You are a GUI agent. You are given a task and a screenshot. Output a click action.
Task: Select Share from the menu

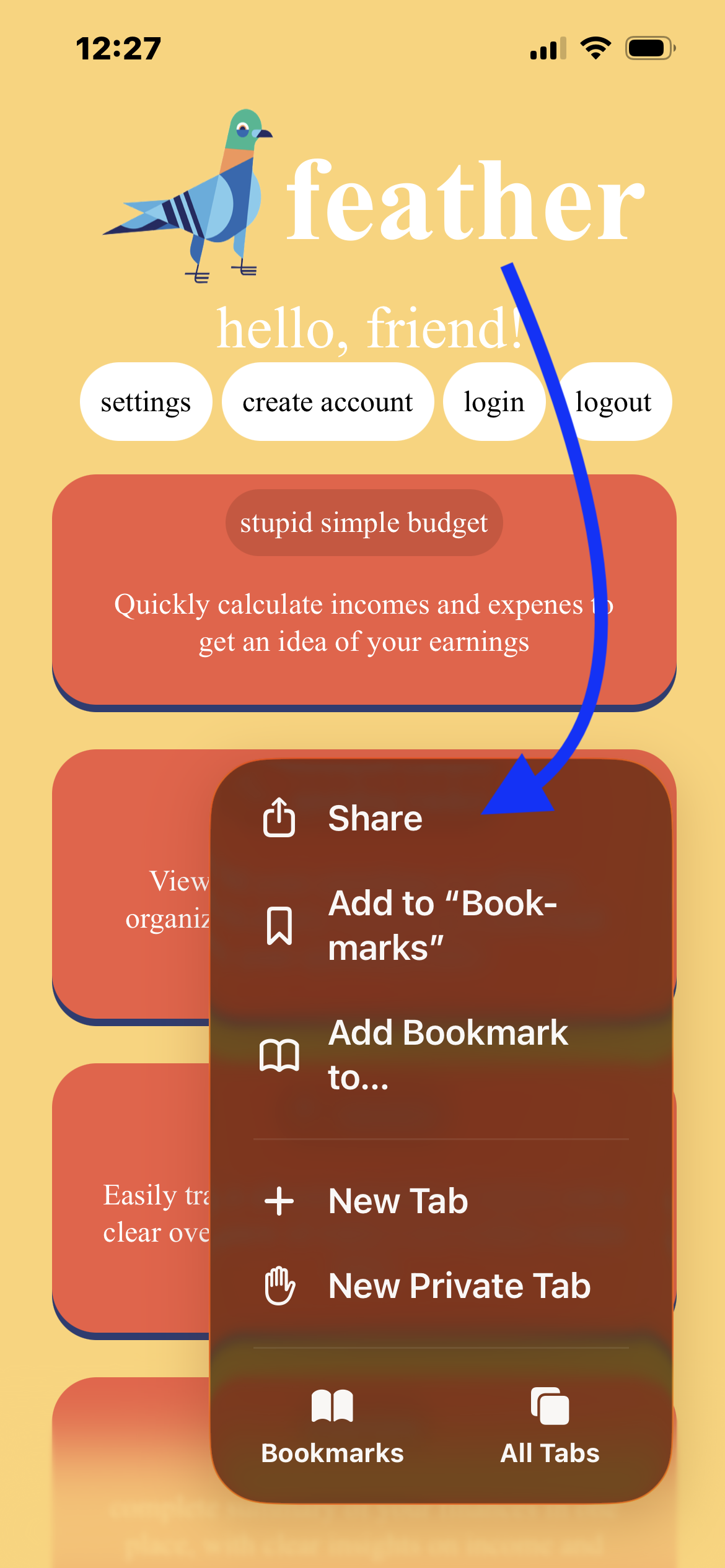click(375, 818)
